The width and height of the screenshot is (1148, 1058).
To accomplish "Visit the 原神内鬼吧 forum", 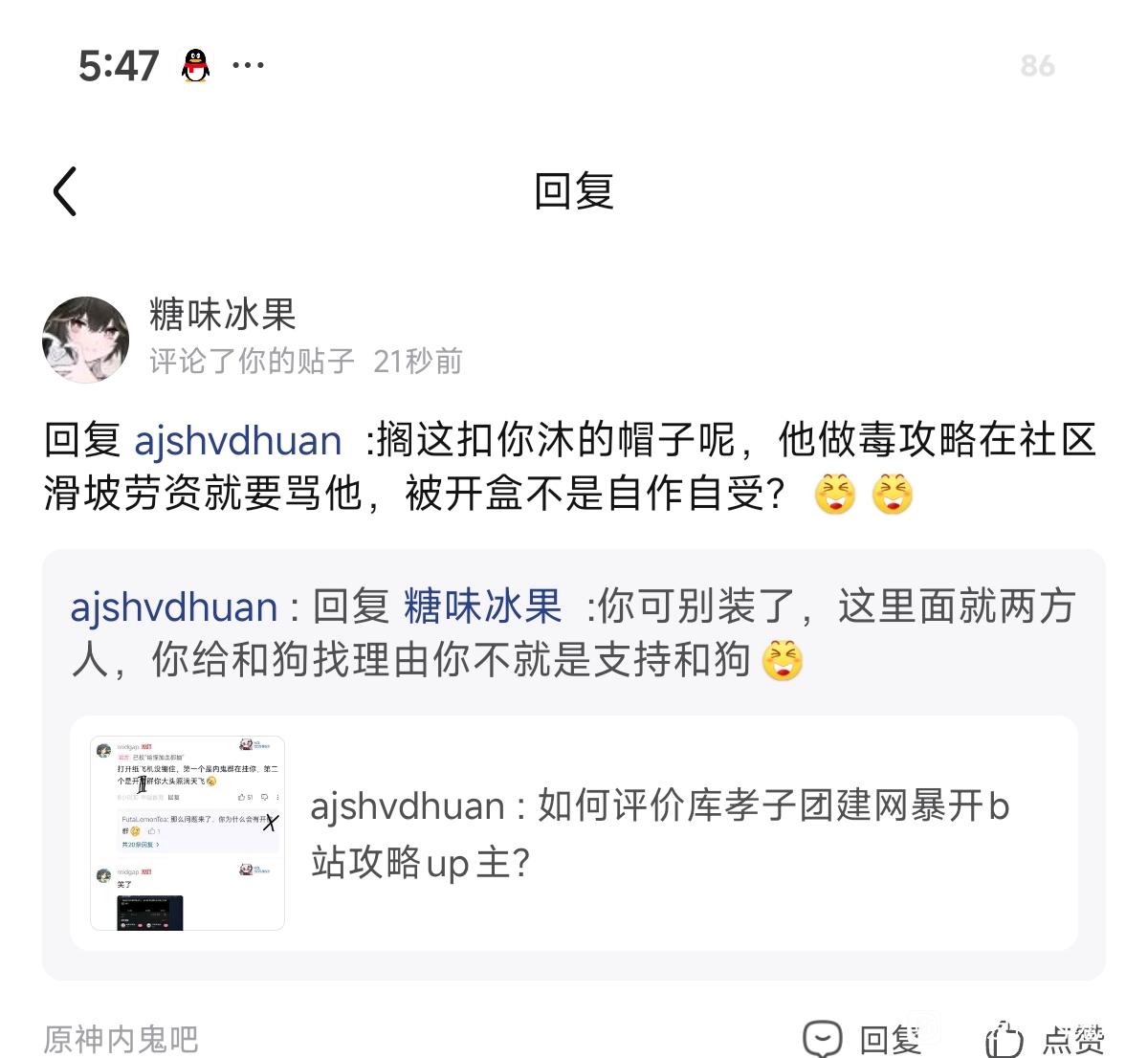I will 121,1038.
